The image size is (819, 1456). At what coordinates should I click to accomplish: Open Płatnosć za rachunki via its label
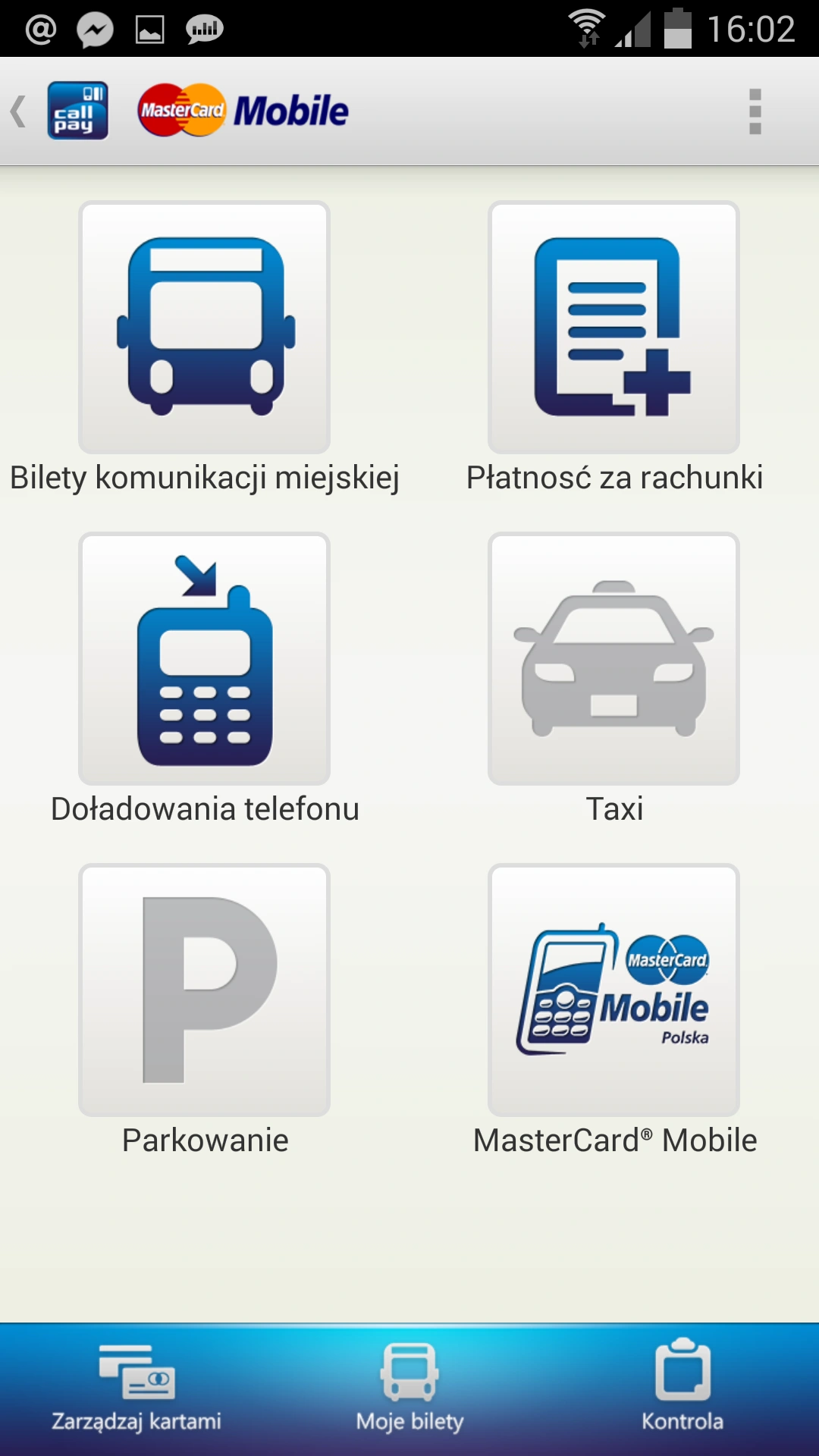(x=615, y=478)
